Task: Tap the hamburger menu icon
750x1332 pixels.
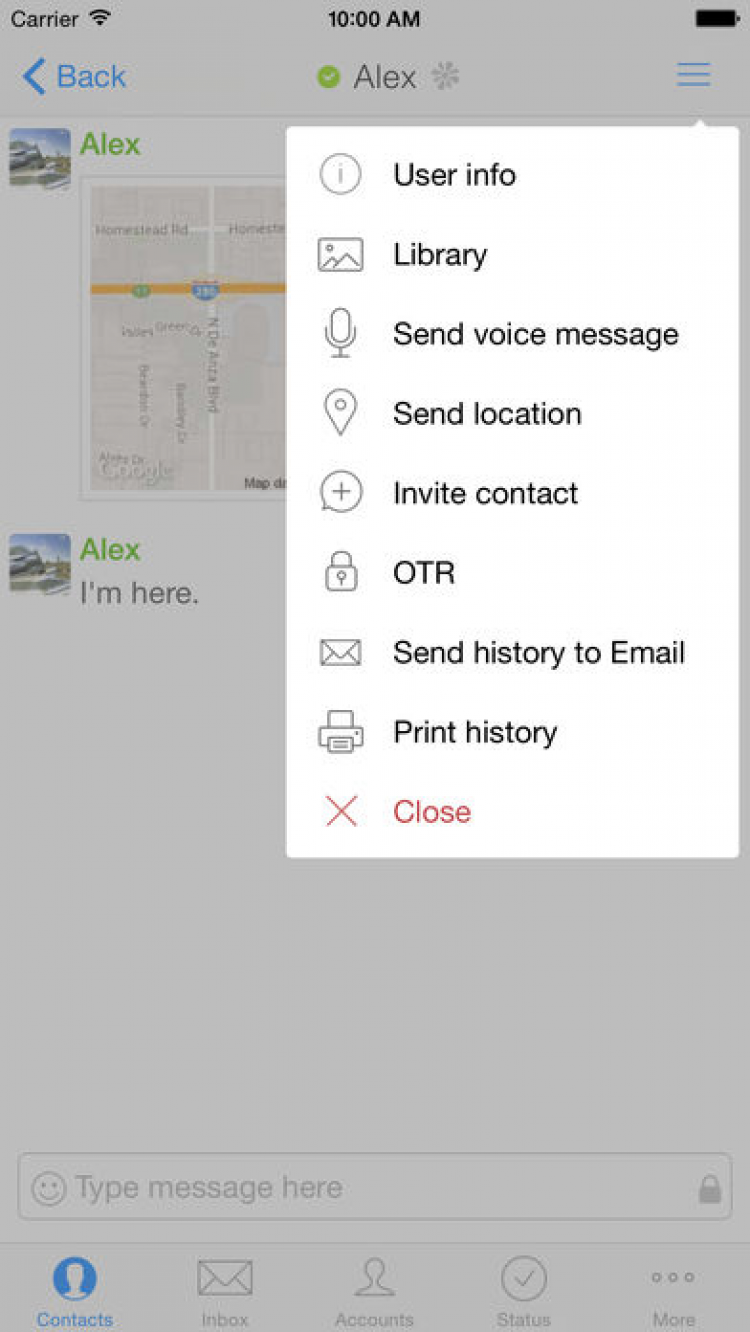Action: (x=693, y=75)
